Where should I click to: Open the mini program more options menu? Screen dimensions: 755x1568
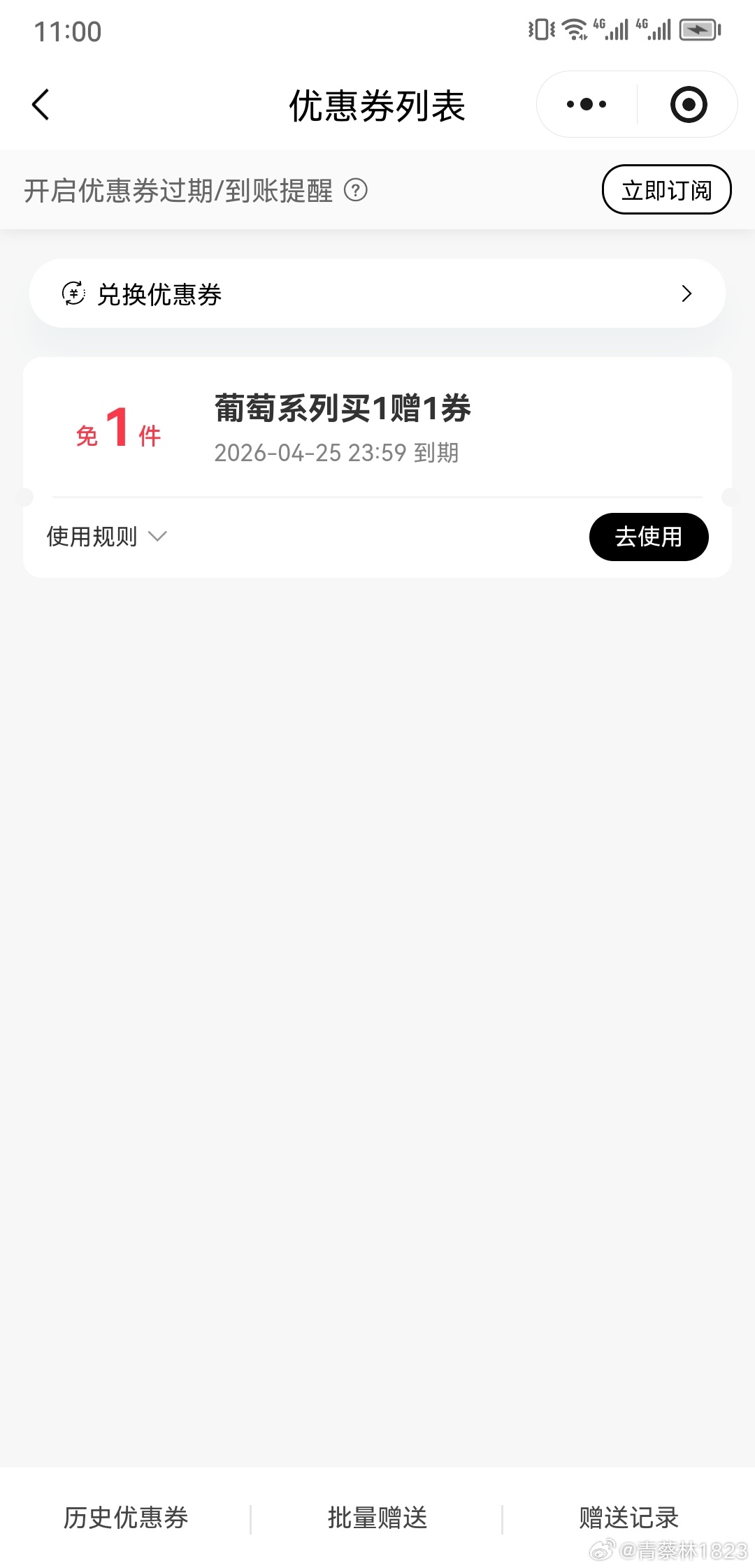(587, 105)
